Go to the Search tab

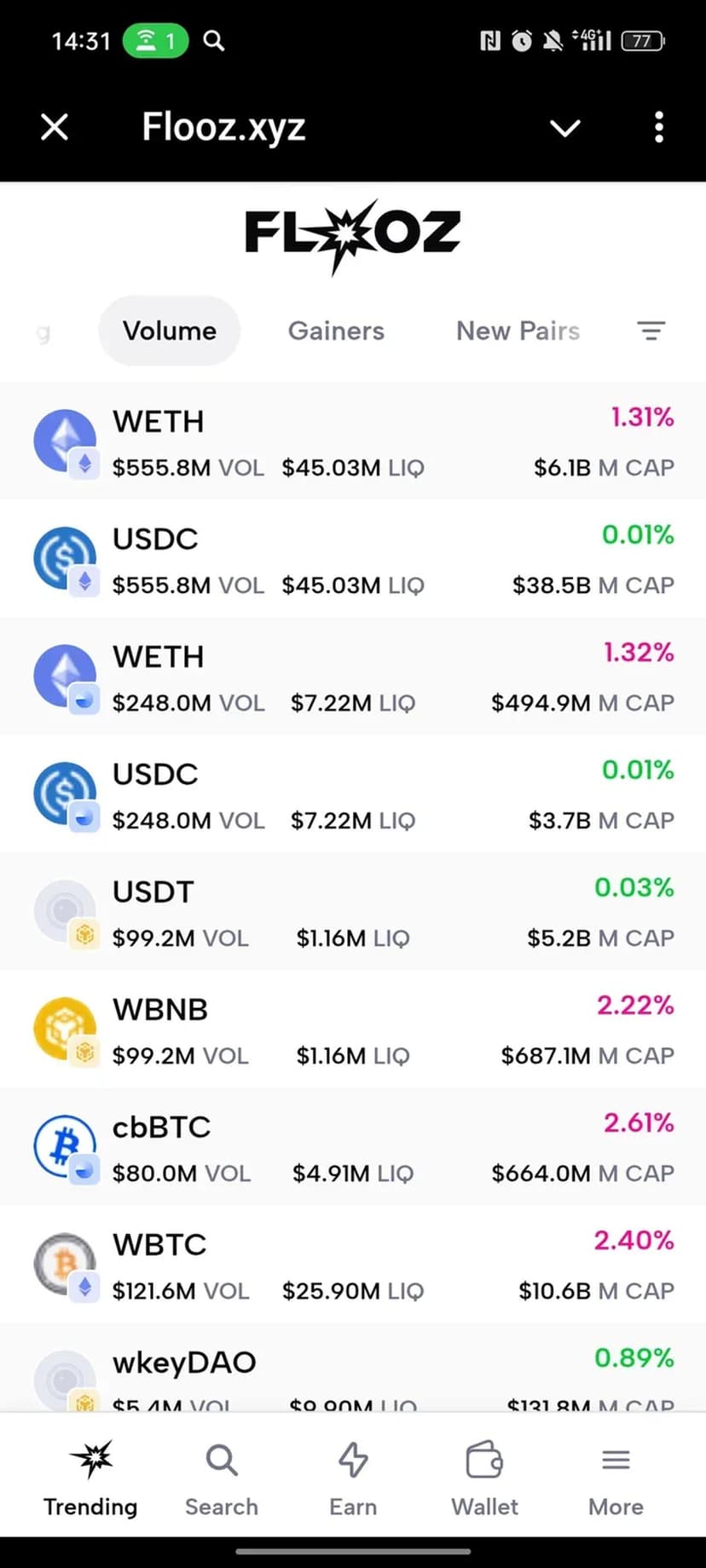pos(222,1479)
